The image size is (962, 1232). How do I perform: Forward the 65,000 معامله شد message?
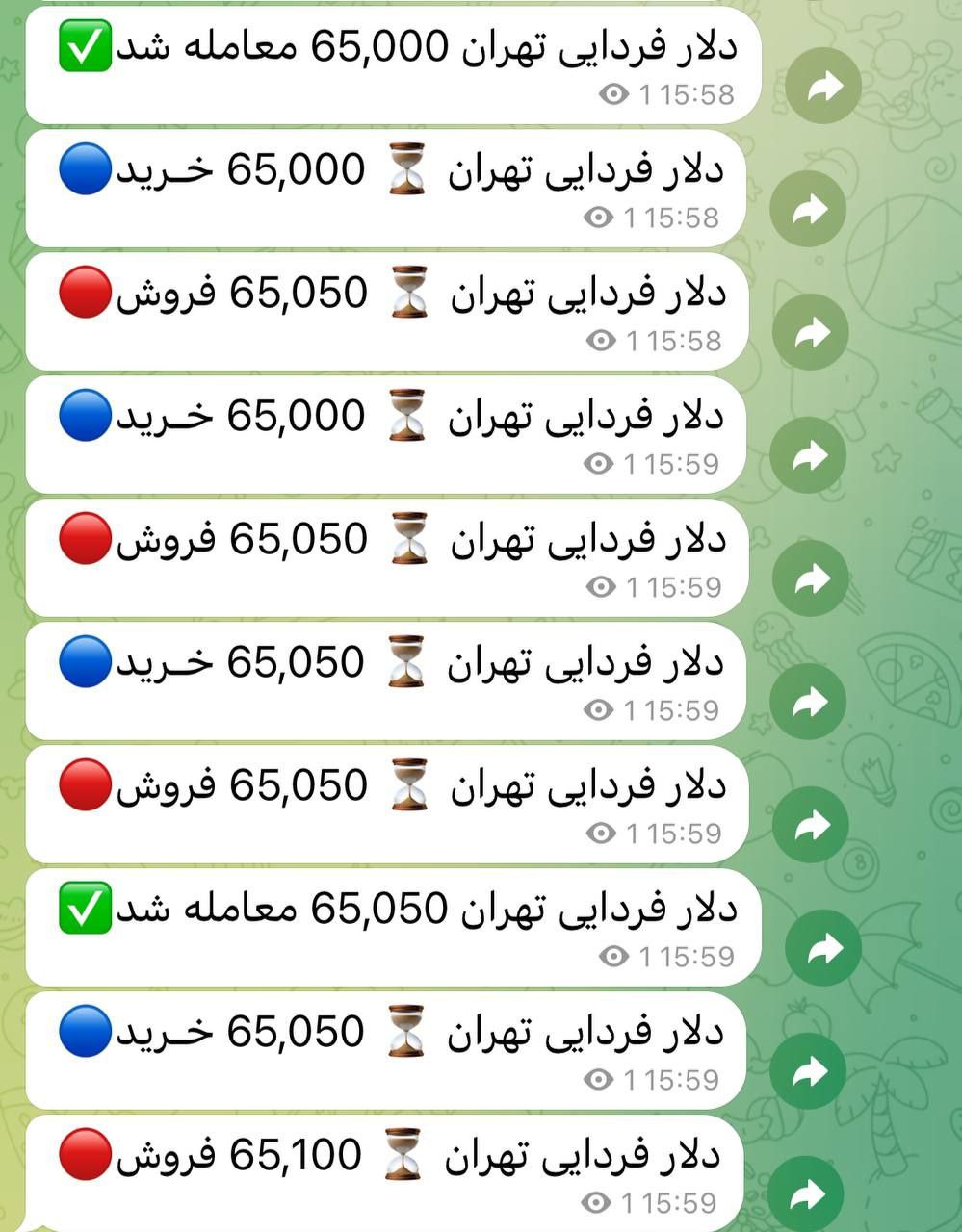click(821, 87)
